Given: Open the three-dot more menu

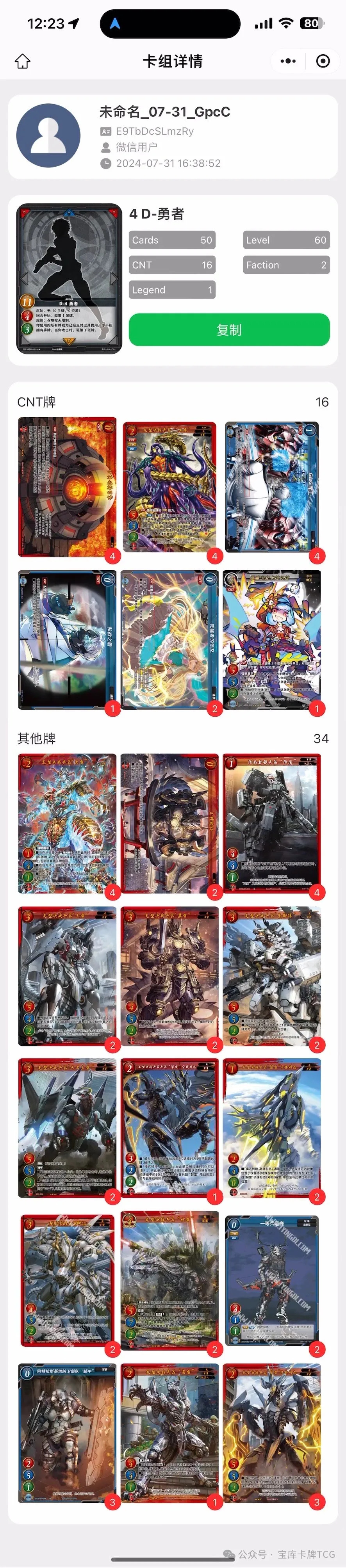Looking at the screenshot, I should pos(287,61).
